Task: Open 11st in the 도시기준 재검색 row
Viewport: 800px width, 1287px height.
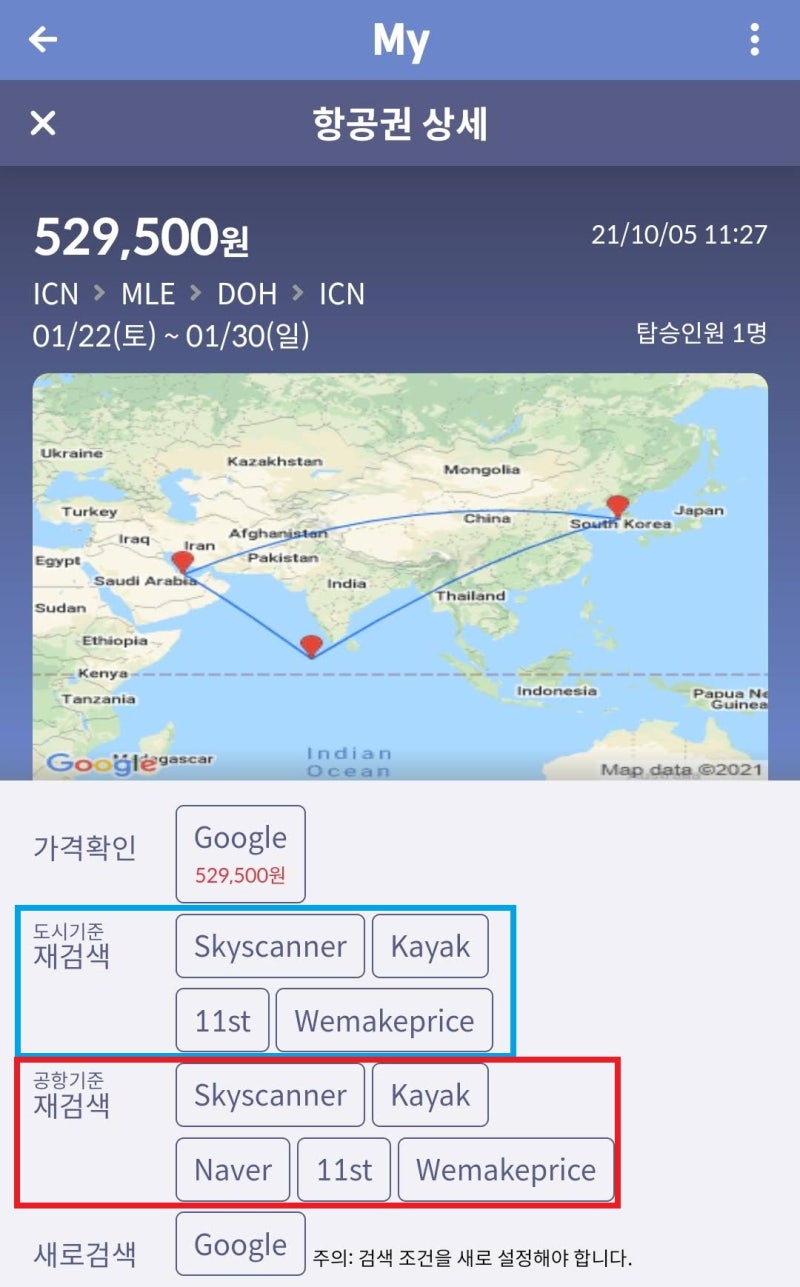Action: (222, 1019)
